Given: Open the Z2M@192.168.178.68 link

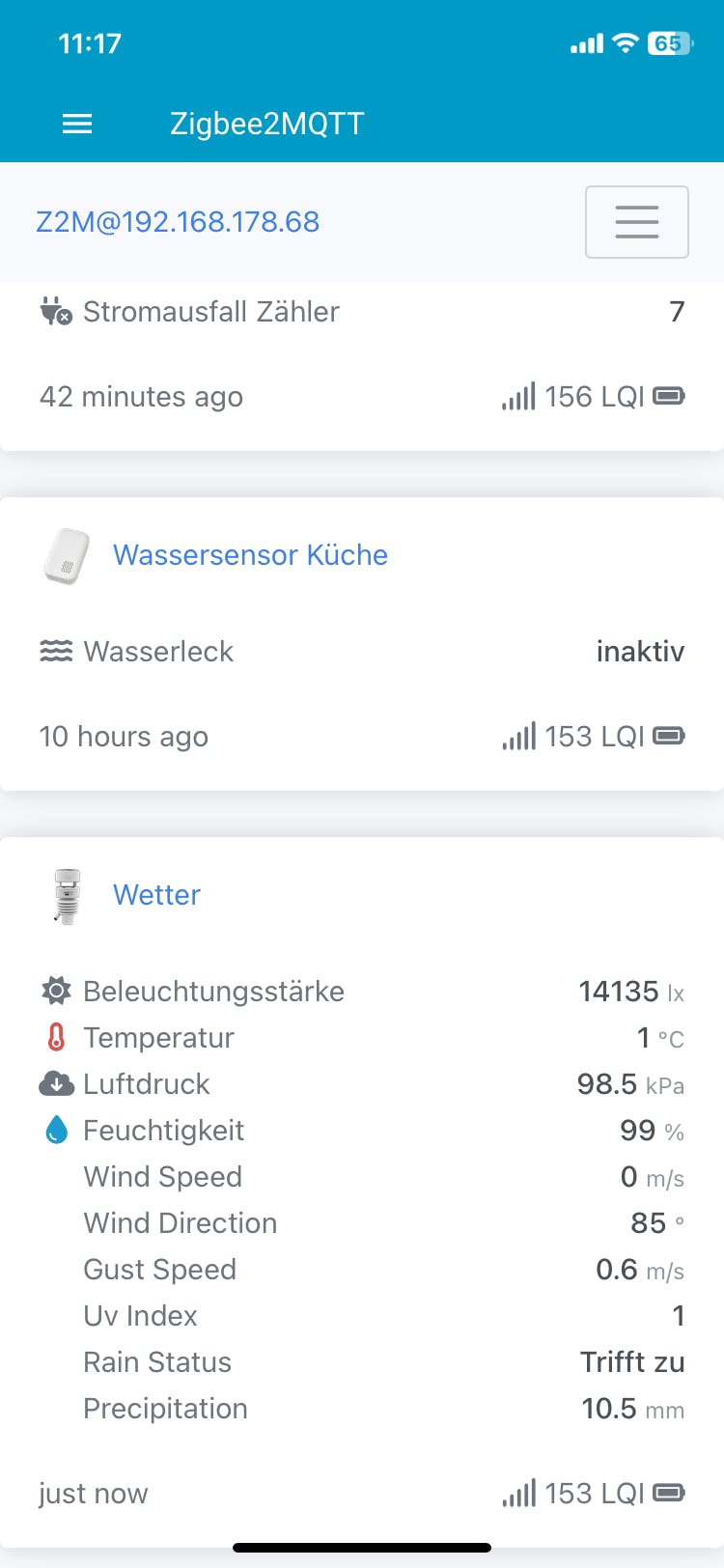Looking at the screenshot, I should click(178, 222).
